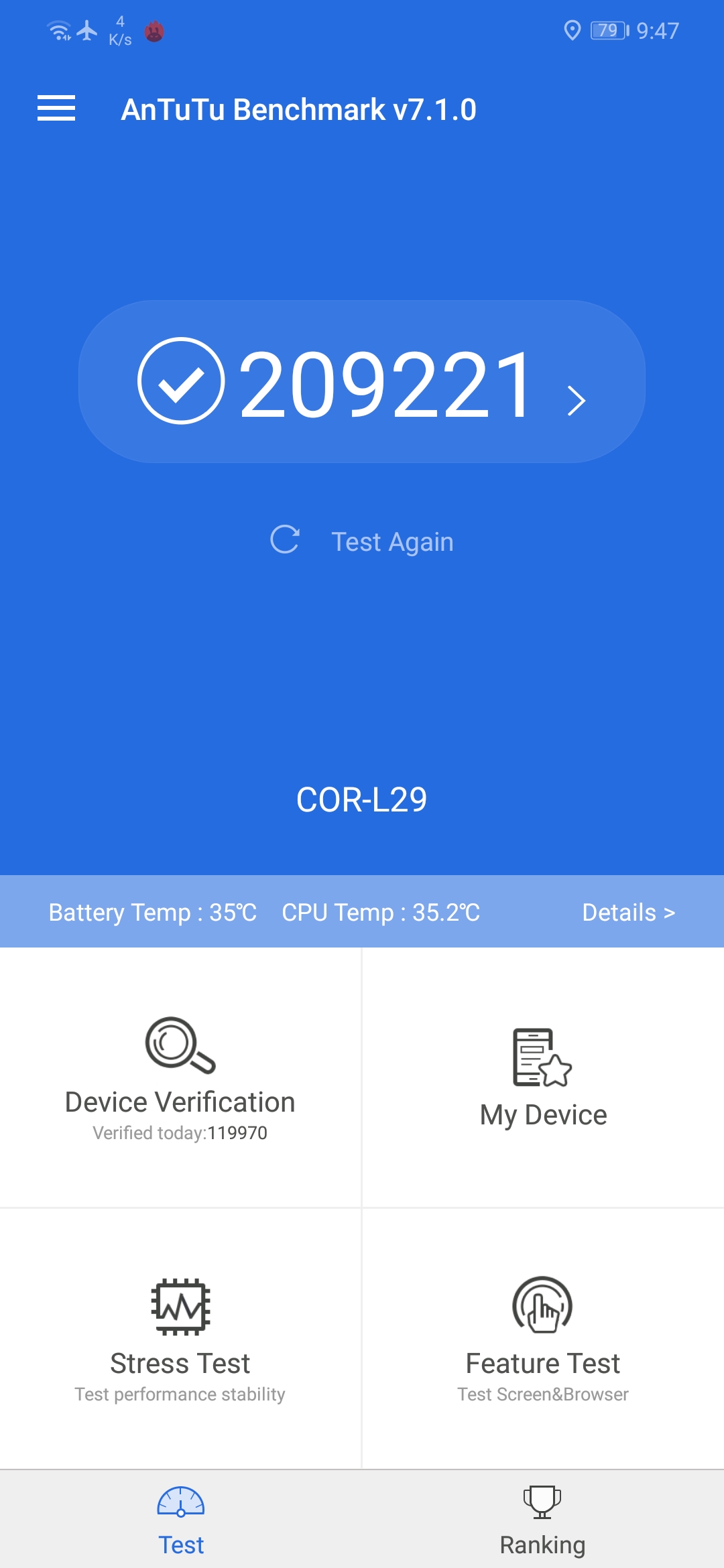Viewport: 724px width, 1568px height.
Task: Open Device Verification
Action: (180, 1079)
